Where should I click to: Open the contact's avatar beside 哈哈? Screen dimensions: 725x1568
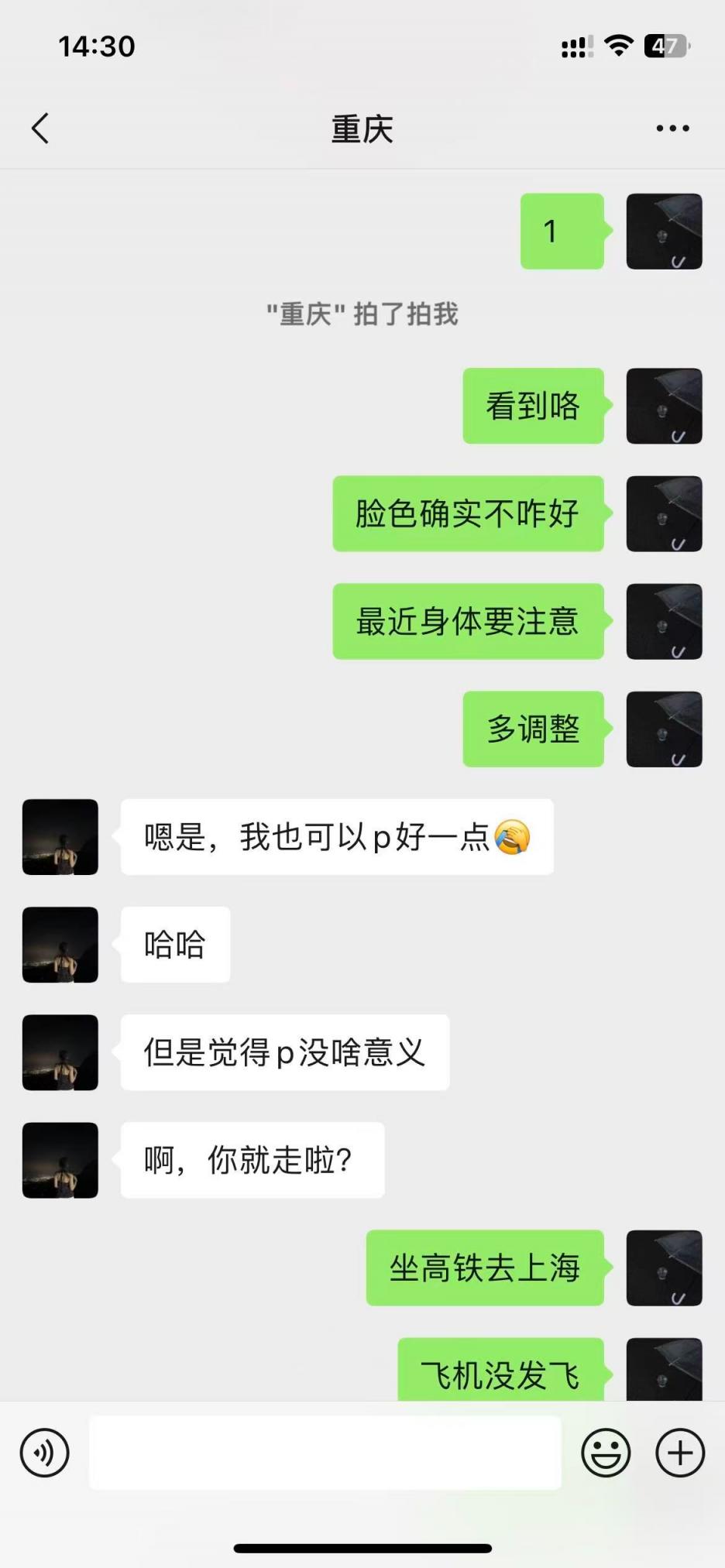click(60, 945)
